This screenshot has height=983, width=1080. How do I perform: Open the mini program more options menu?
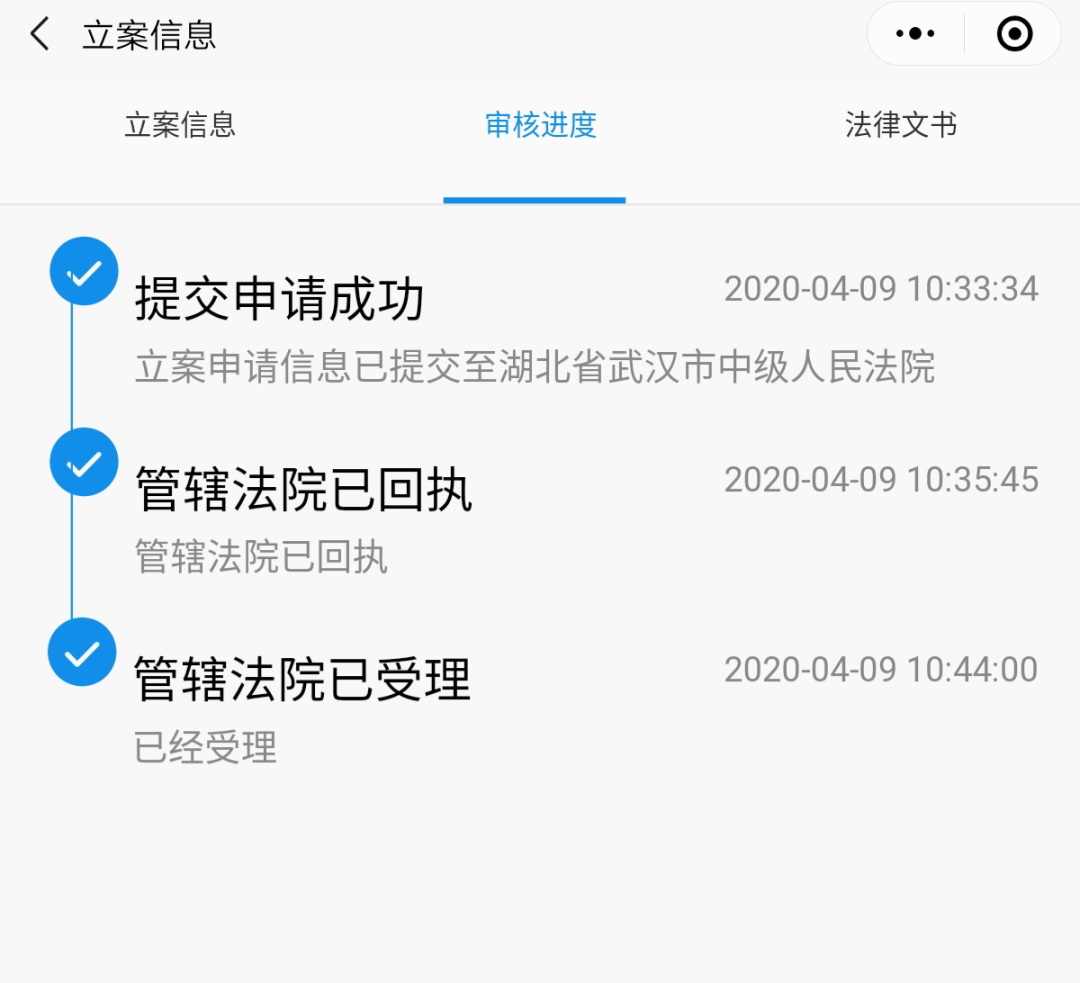915,33
